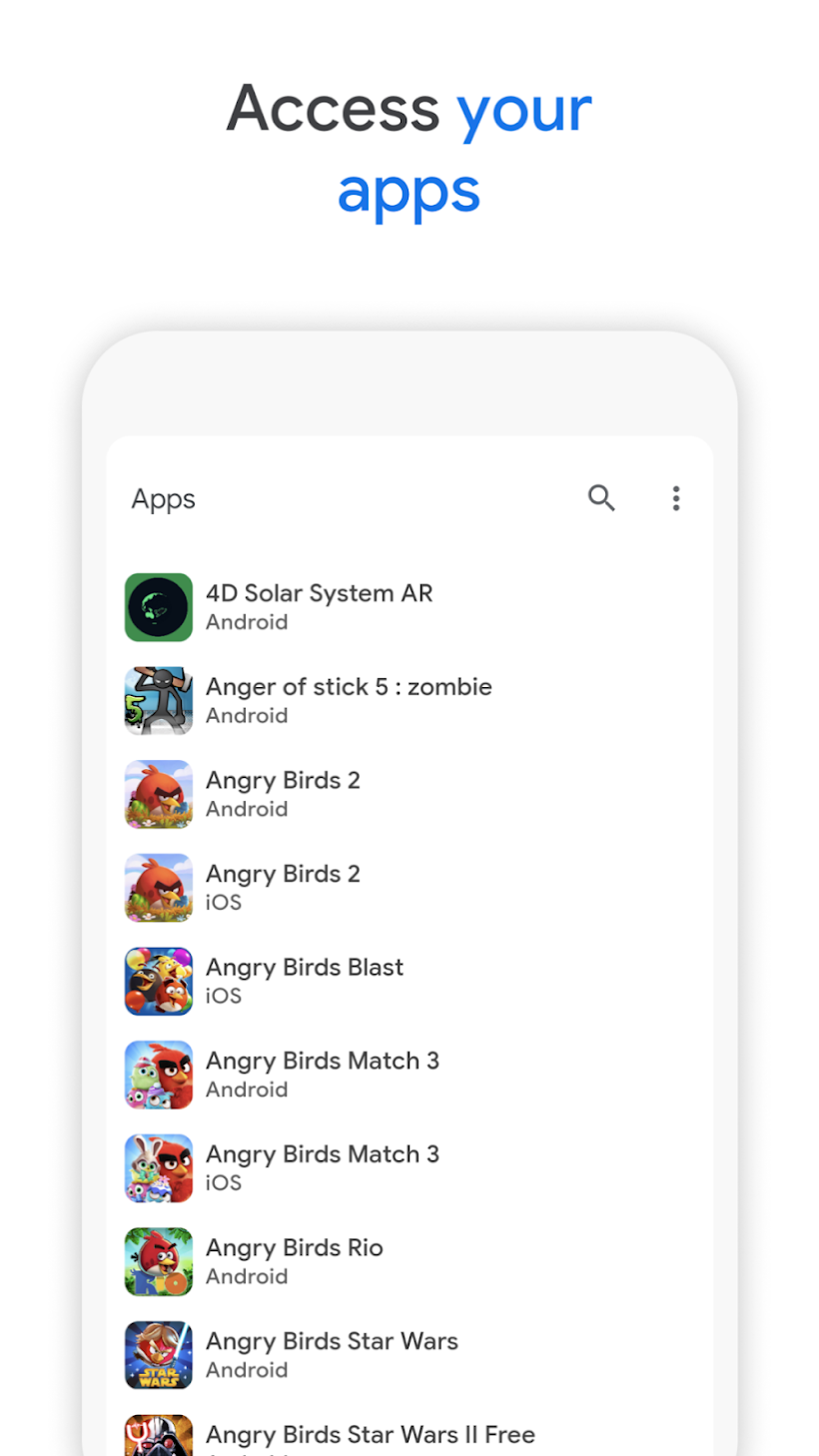819x1456 pixels.
Task: Tap the Angry Birds 2 Android app icon
Action: pyautogui.click(x=158, y=793)
